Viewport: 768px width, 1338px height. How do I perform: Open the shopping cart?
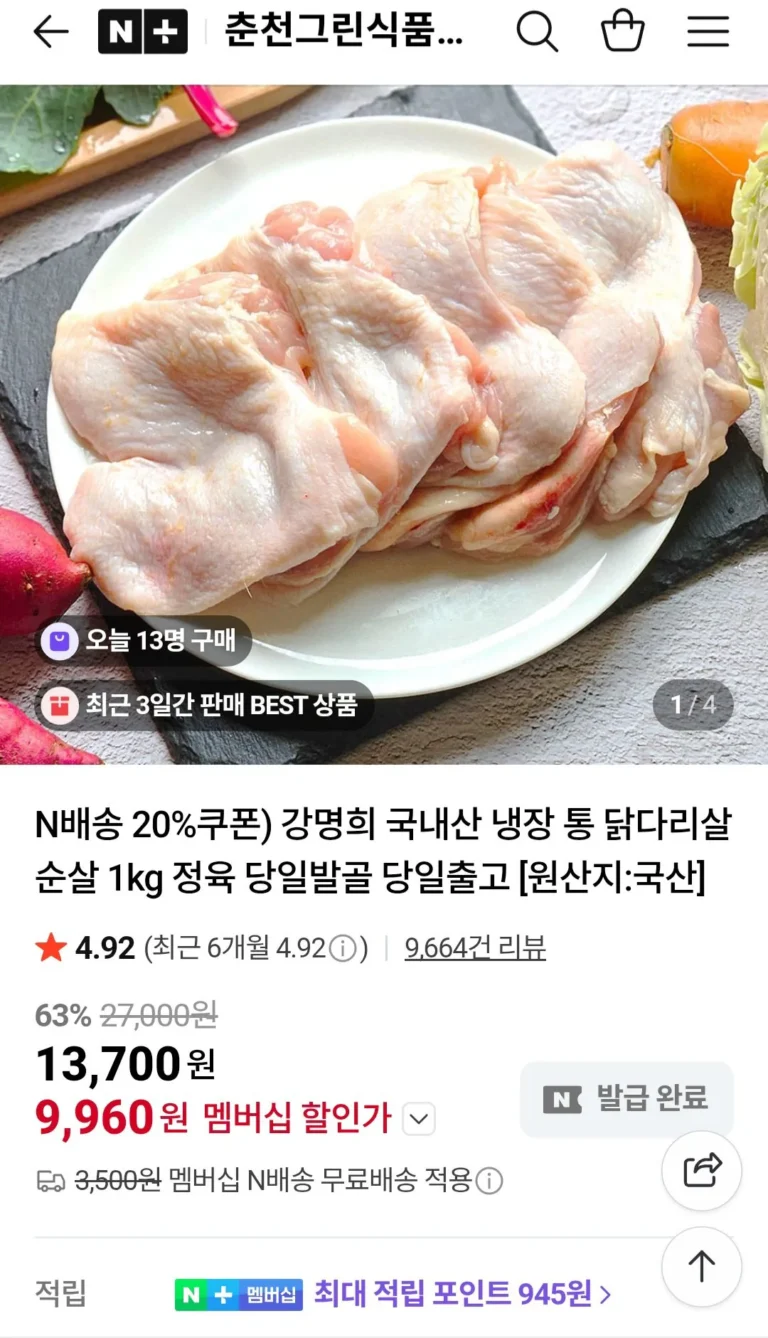(x=622, y=32)
